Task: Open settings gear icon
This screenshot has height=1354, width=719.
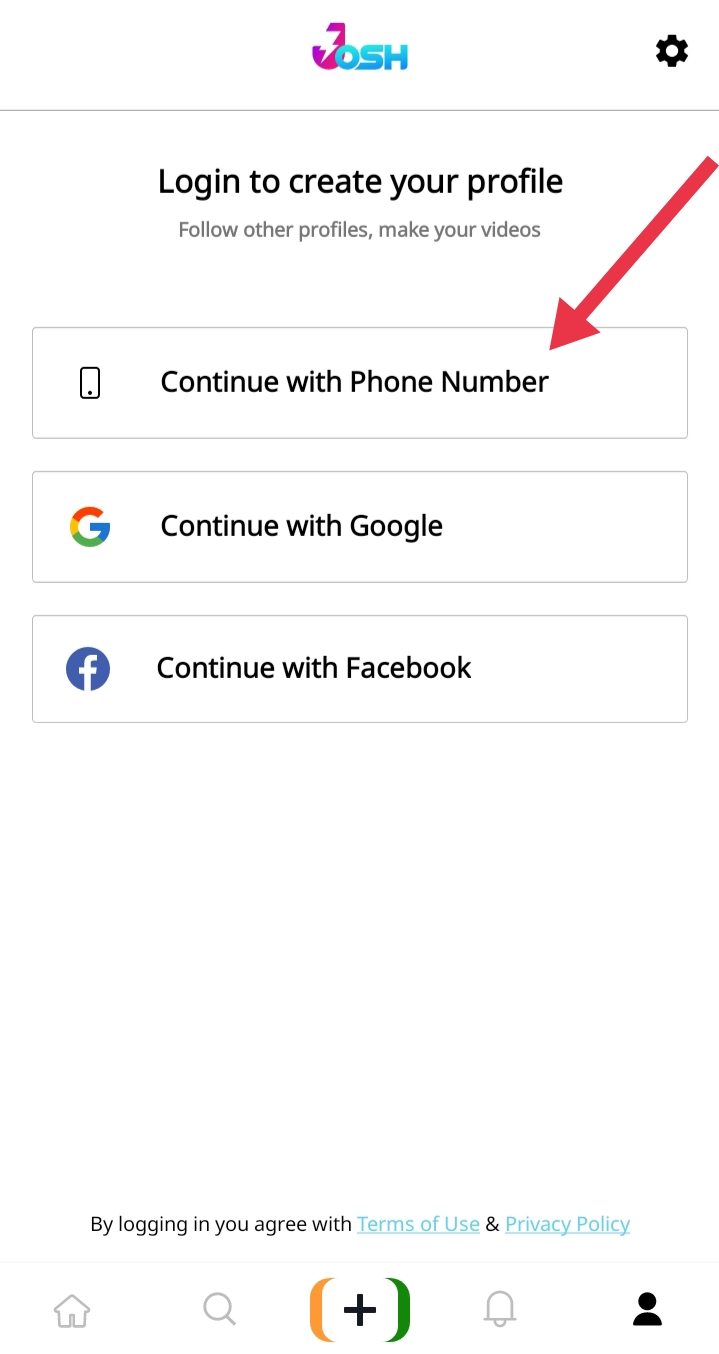Action: (x=672, y=51)
